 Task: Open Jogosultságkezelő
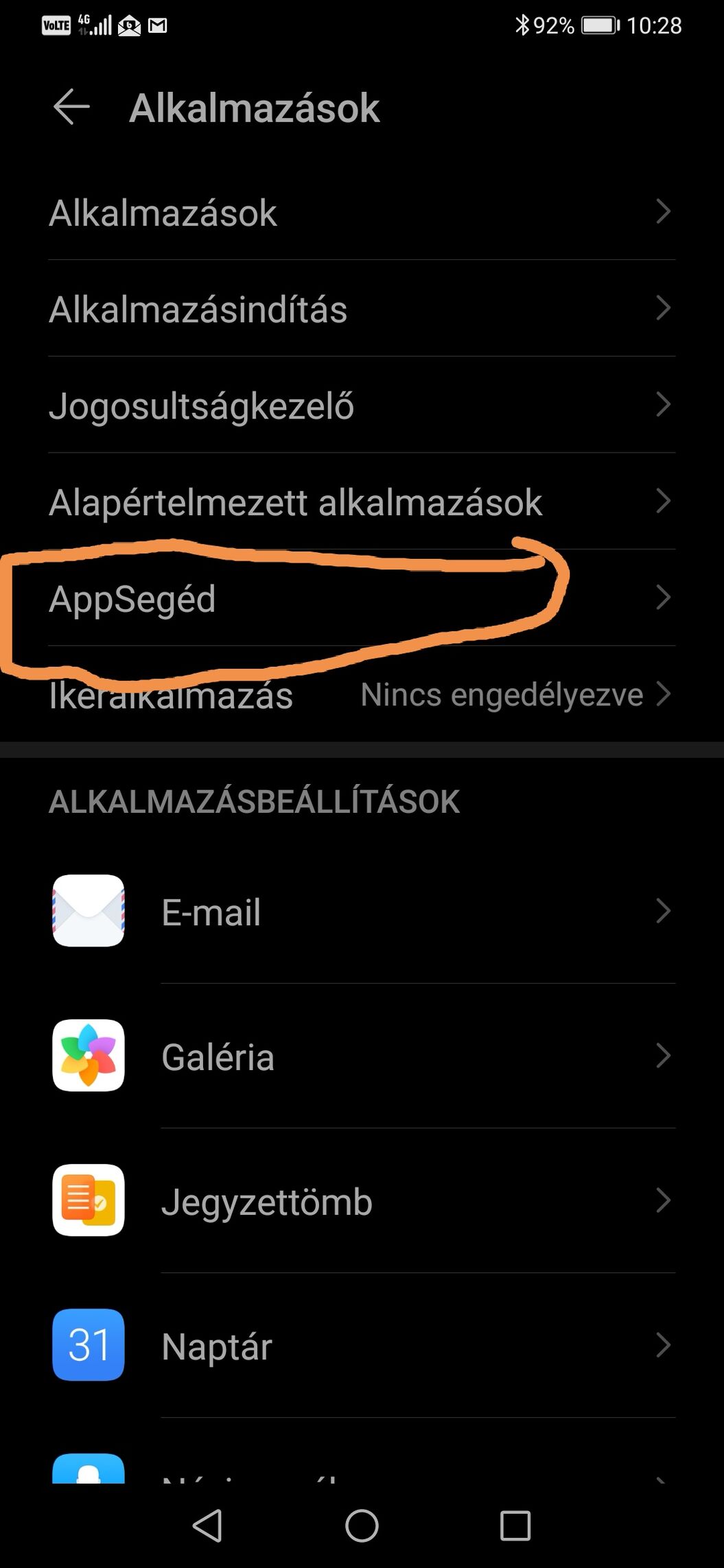pyautogui.click(x=362, y=405)
